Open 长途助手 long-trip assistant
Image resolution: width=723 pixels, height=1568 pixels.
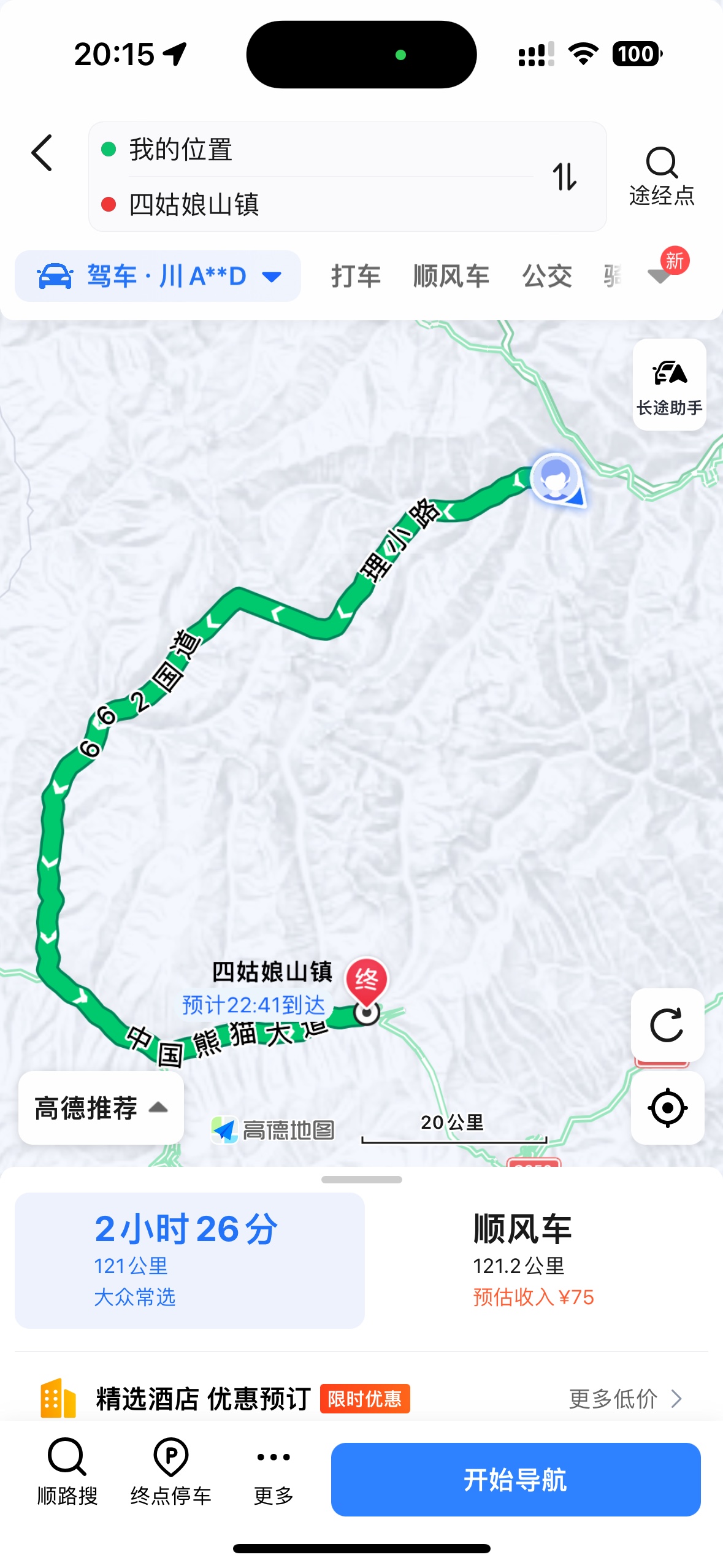669,385
